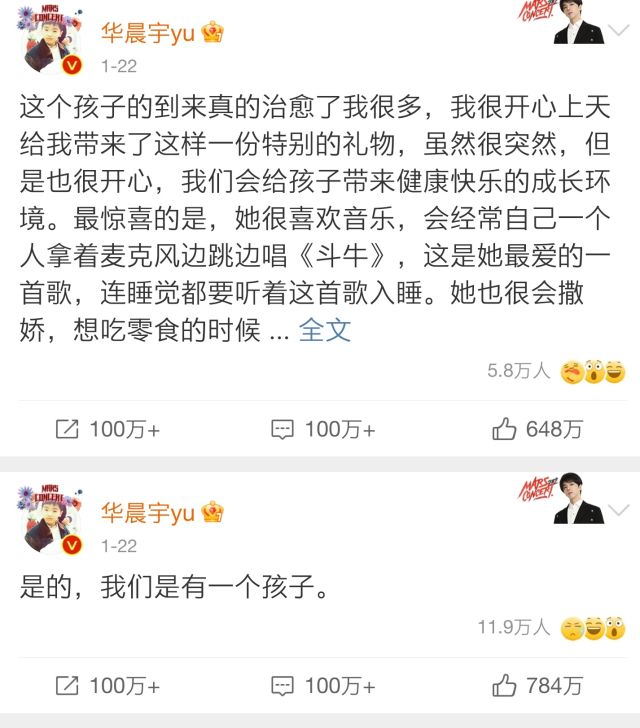Expand the full text via 全文 link
This screenshot has width=640, height=728.
[325, 330]
